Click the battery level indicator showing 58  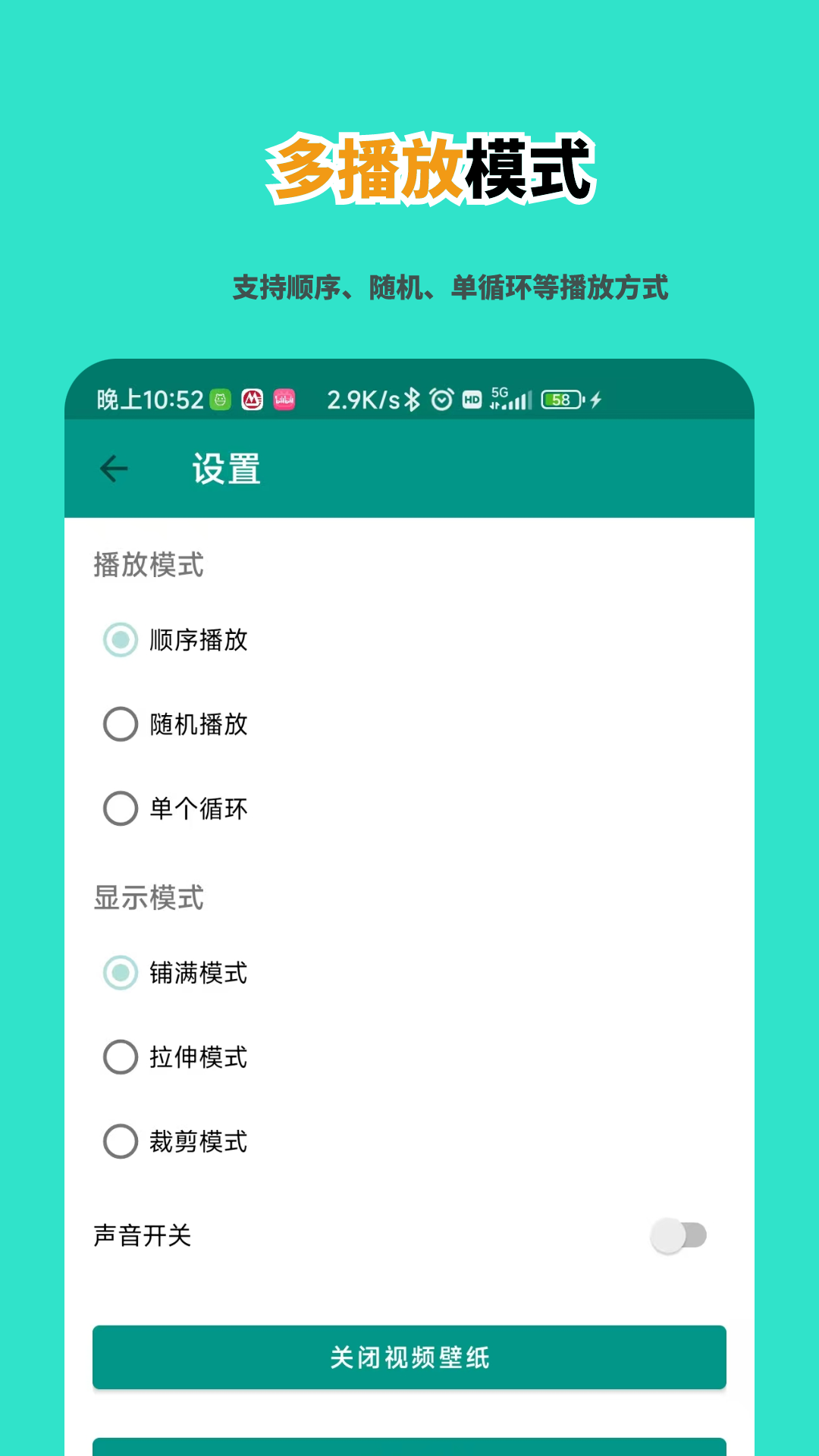pyautogui.click(x=561, y=400)
